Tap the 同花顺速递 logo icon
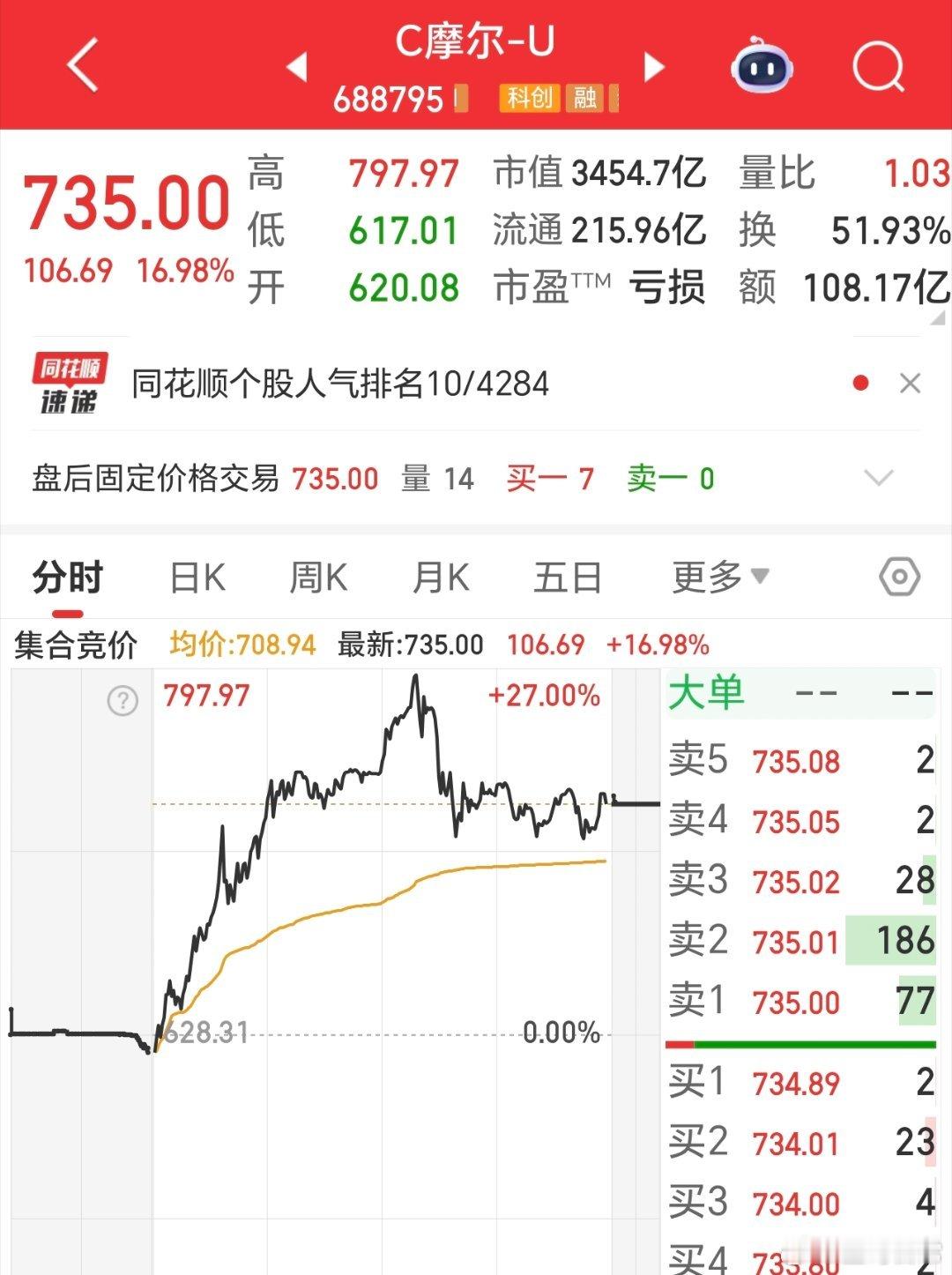This screenshot has width=952, height=1275. (x=69, y=383)
